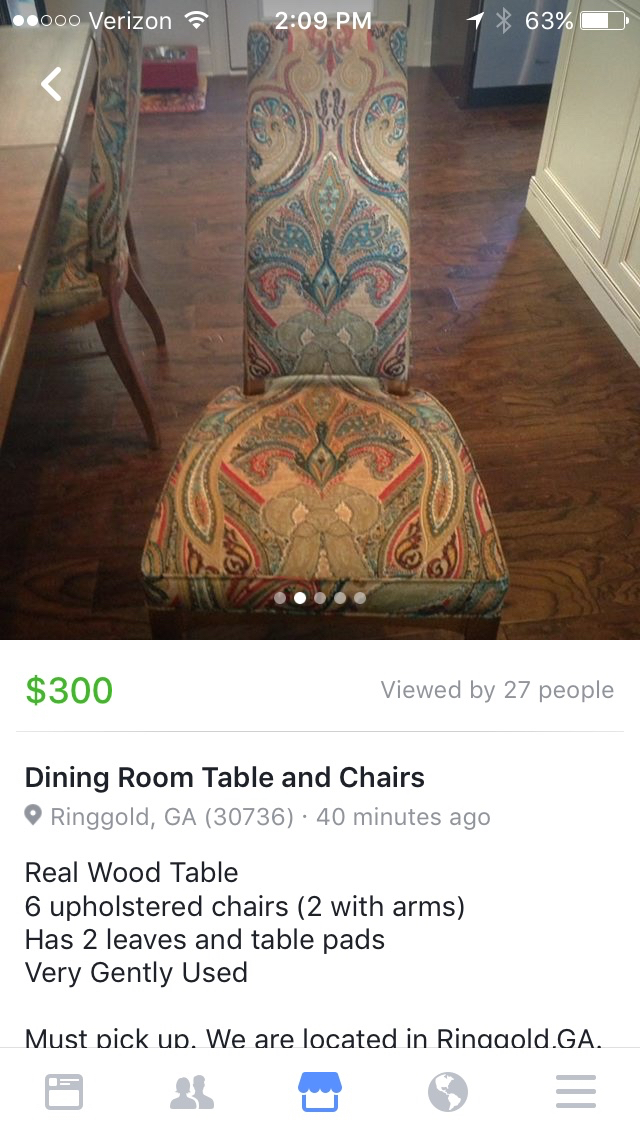The height and width of the screenshot is (1136, 640).
Task: Select the Marketplace tab
Action: point(320,1091)
